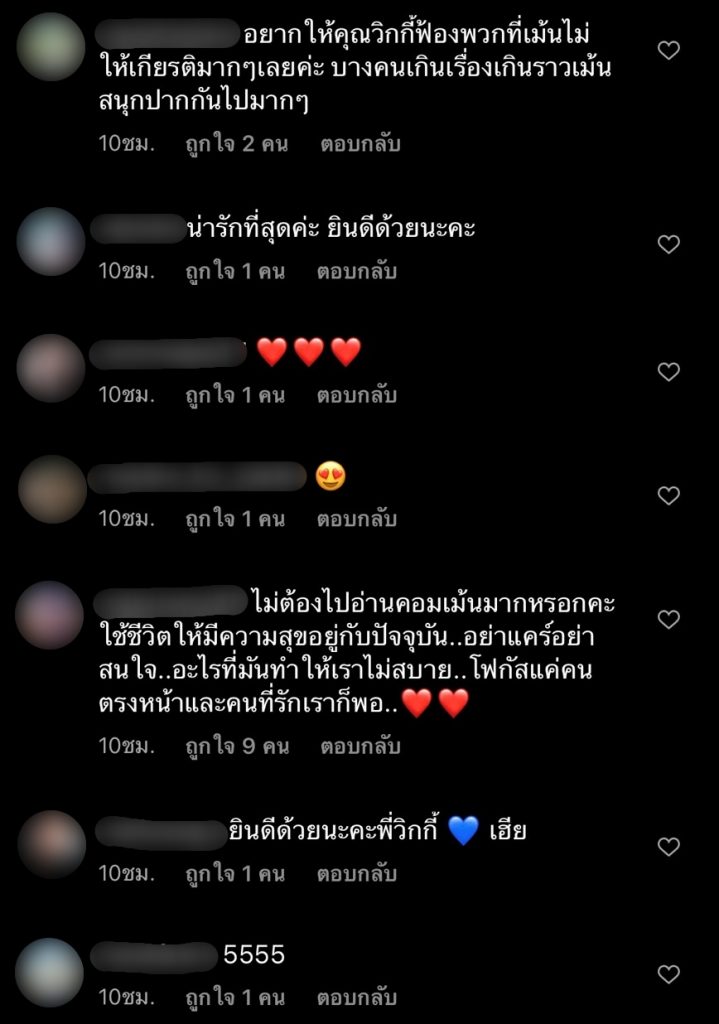The image size is (719, 1024).
Task: Like the comment starting with "ไม่ต้องไปอ่านคอมเม้นมาก"
Action: pyautogui.click(x=669, y=620)
